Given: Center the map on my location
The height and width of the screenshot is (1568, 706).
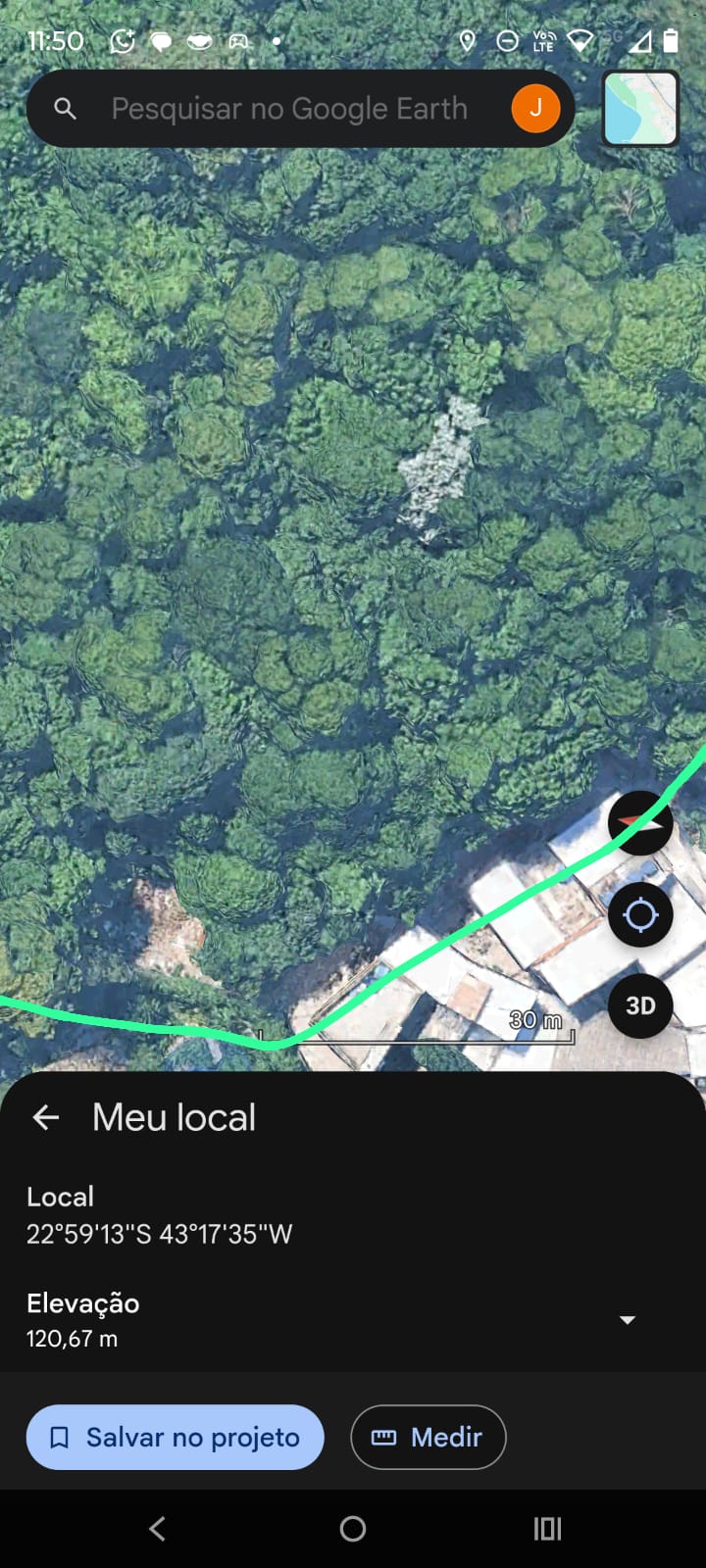Looking at the screenshot, I should 640,915.
